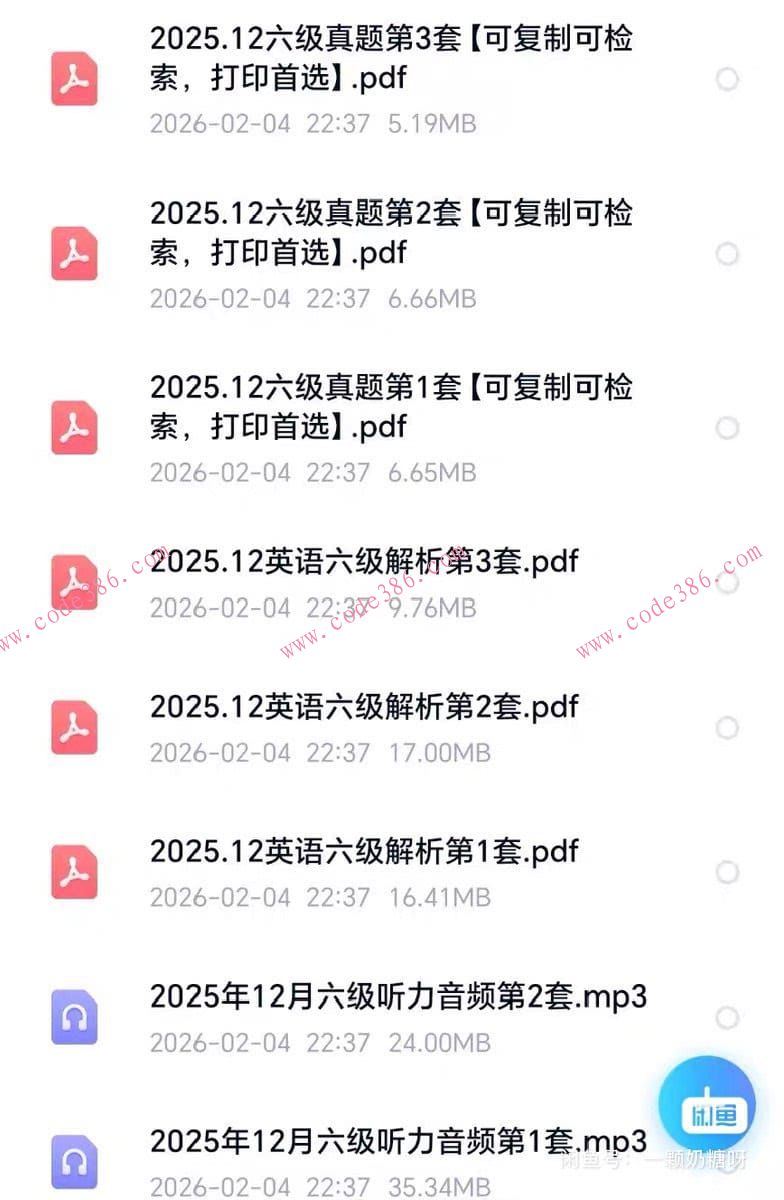Click the PDF icon for 真题第3套 file
The height and width of the screenshot is (1200, 784).
[74, 78]
